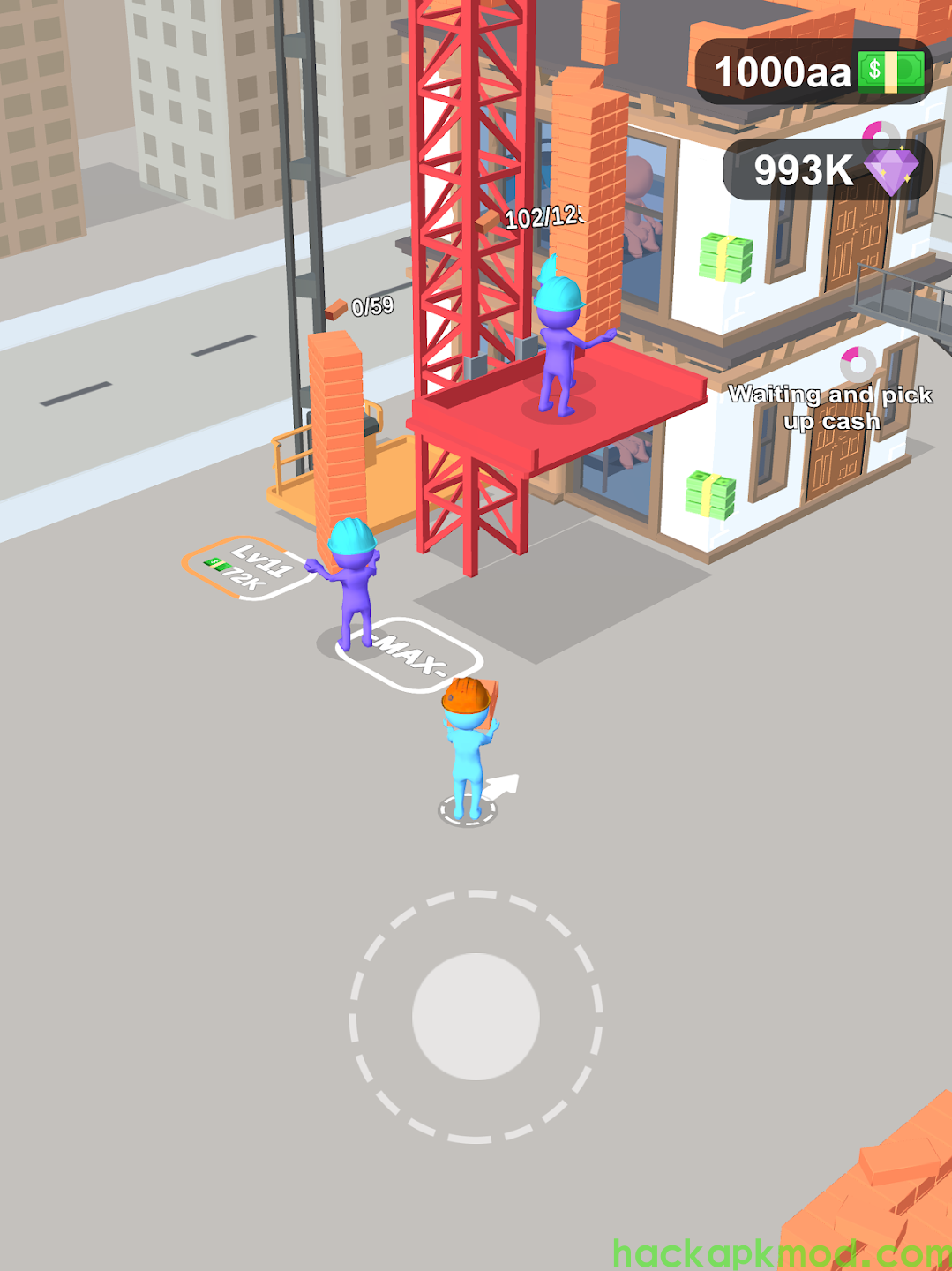Tap the virtual joystick knob
952x1271 pixels.
pyautogui.click(x=476, y=1016)
